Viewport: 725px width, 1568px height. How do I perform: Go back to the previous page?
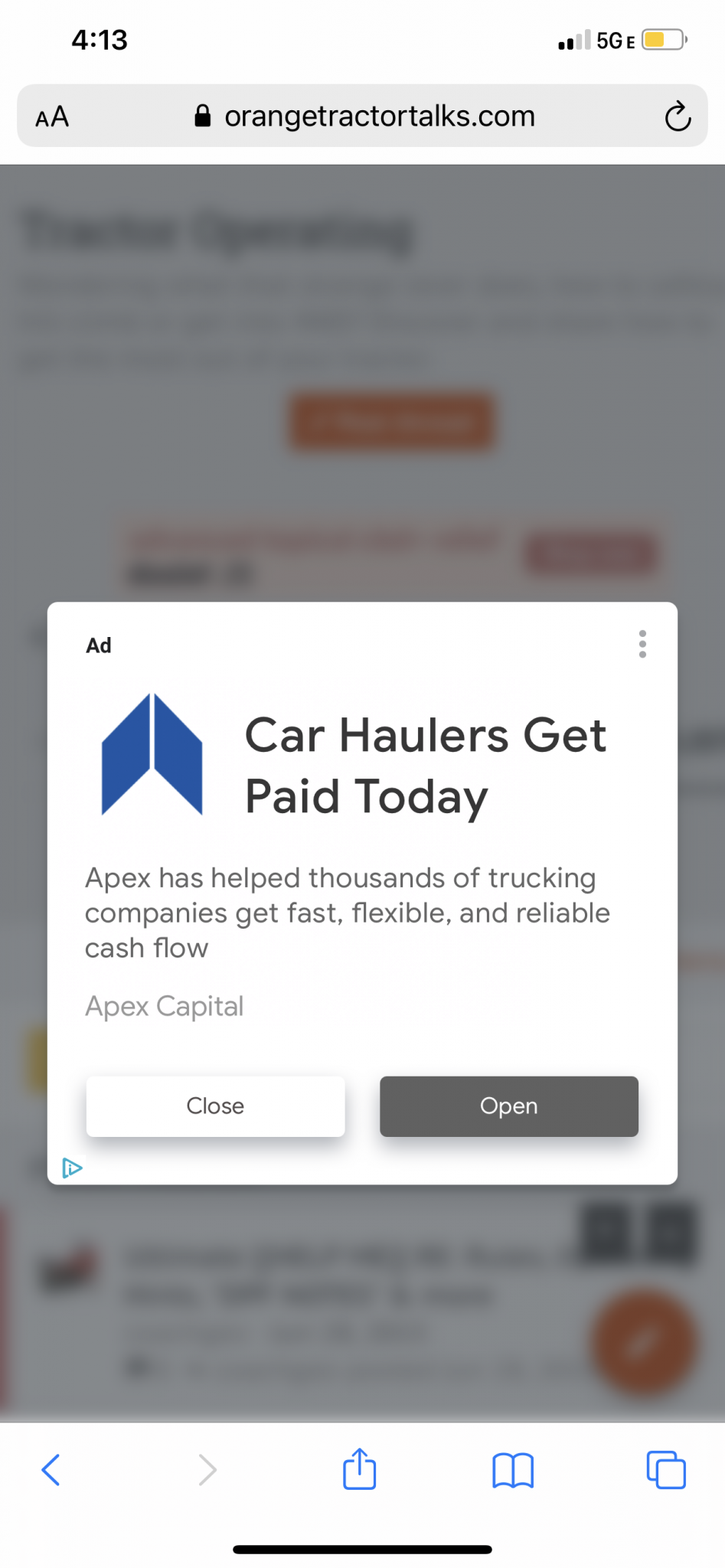(51, 1469)
